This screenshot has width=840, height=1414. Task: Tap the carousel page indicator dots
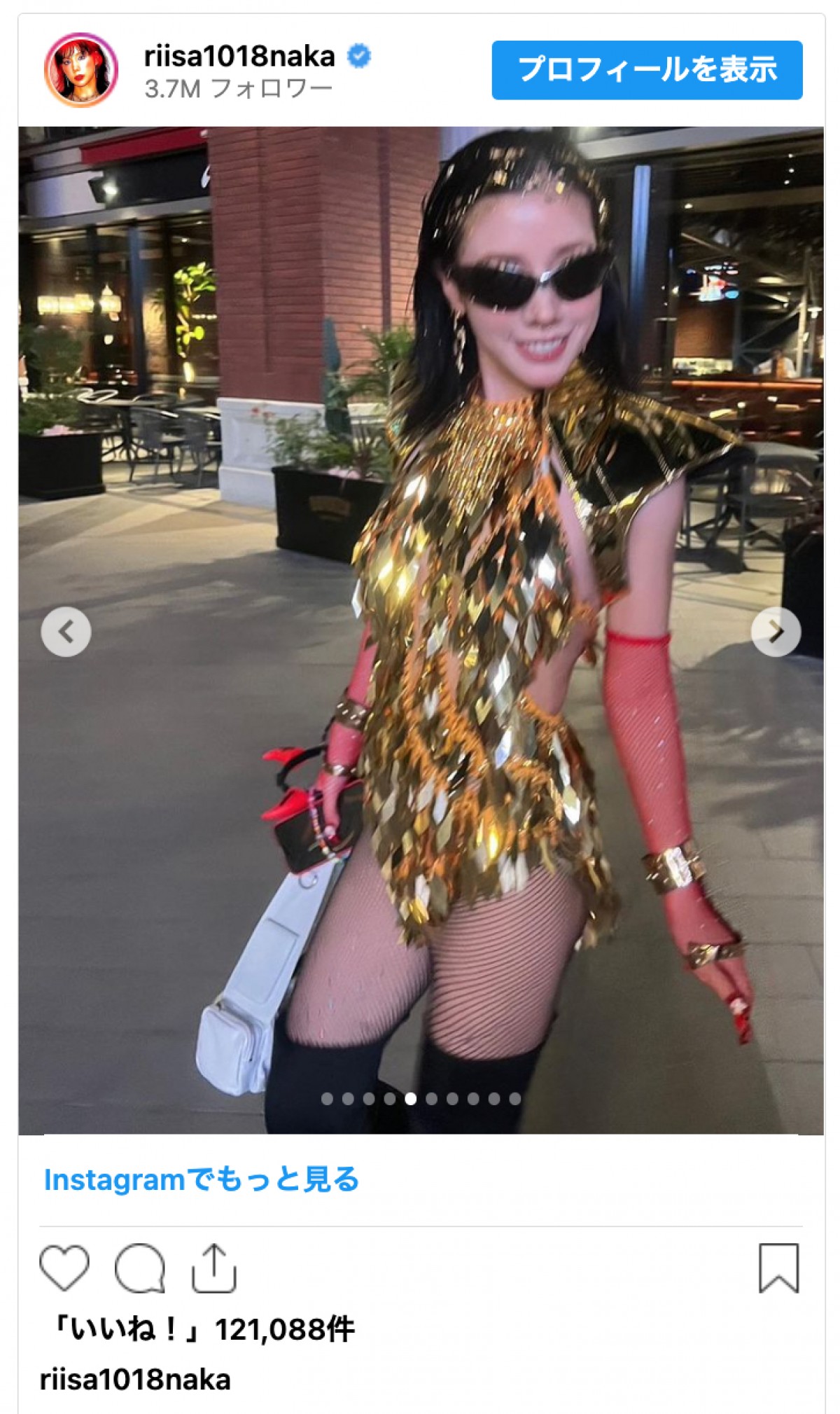(421, 1099)
